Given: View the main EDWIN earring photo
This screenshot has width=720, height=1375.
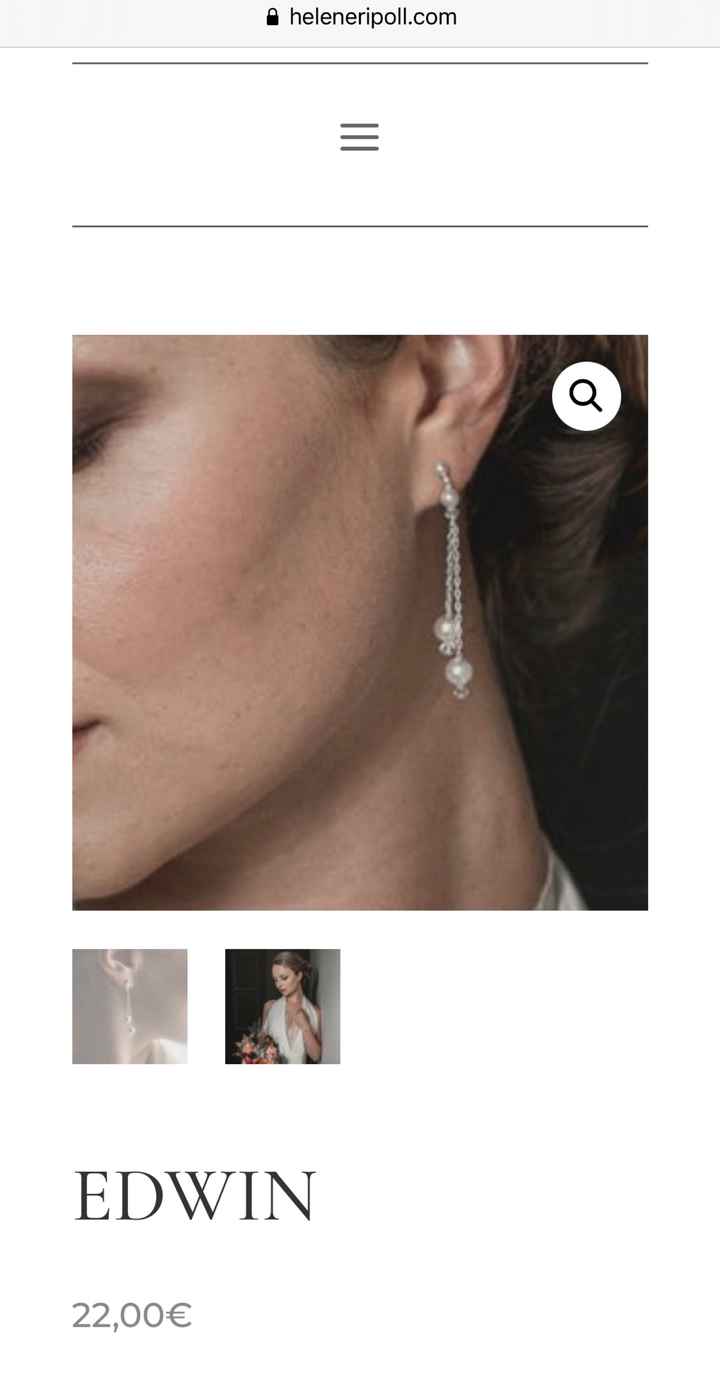Looking at the screenshot, I should pyautogui.click(x=360, y=620).
